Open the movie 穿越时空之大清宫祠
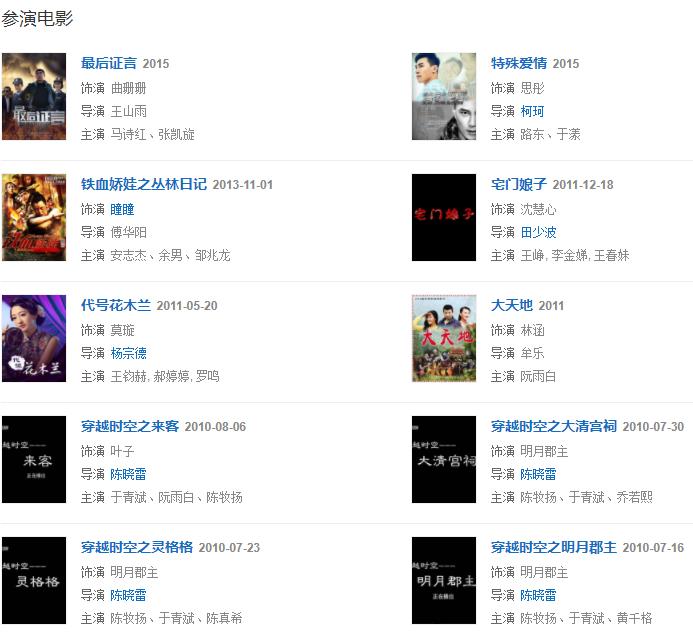Image resolution: width=693 pixels, height=638 pixels. [553, 427]
